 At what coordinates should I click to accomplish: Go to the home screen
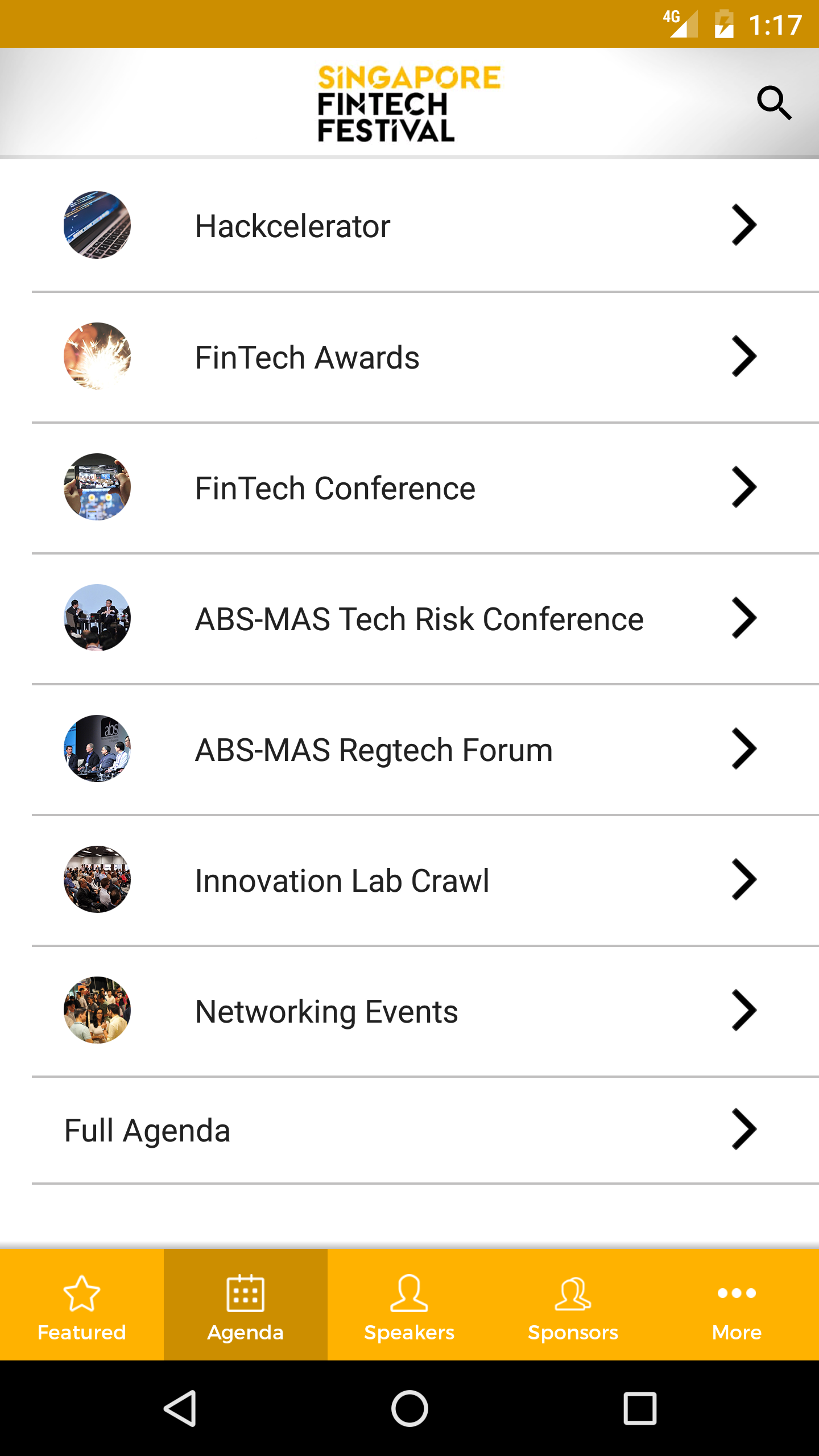click(x=409, y=1409)
